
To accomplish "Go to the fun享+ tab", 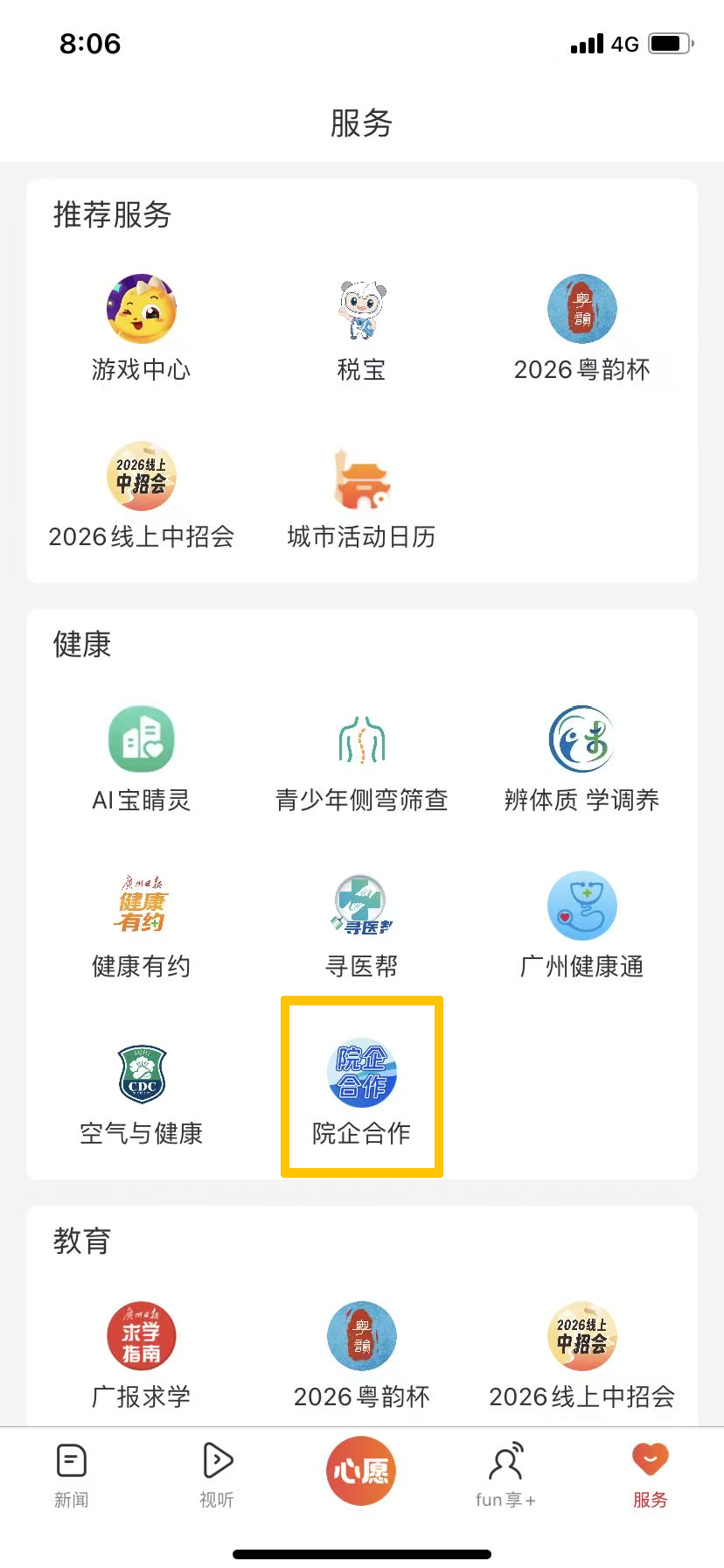I will point(505,1476).
